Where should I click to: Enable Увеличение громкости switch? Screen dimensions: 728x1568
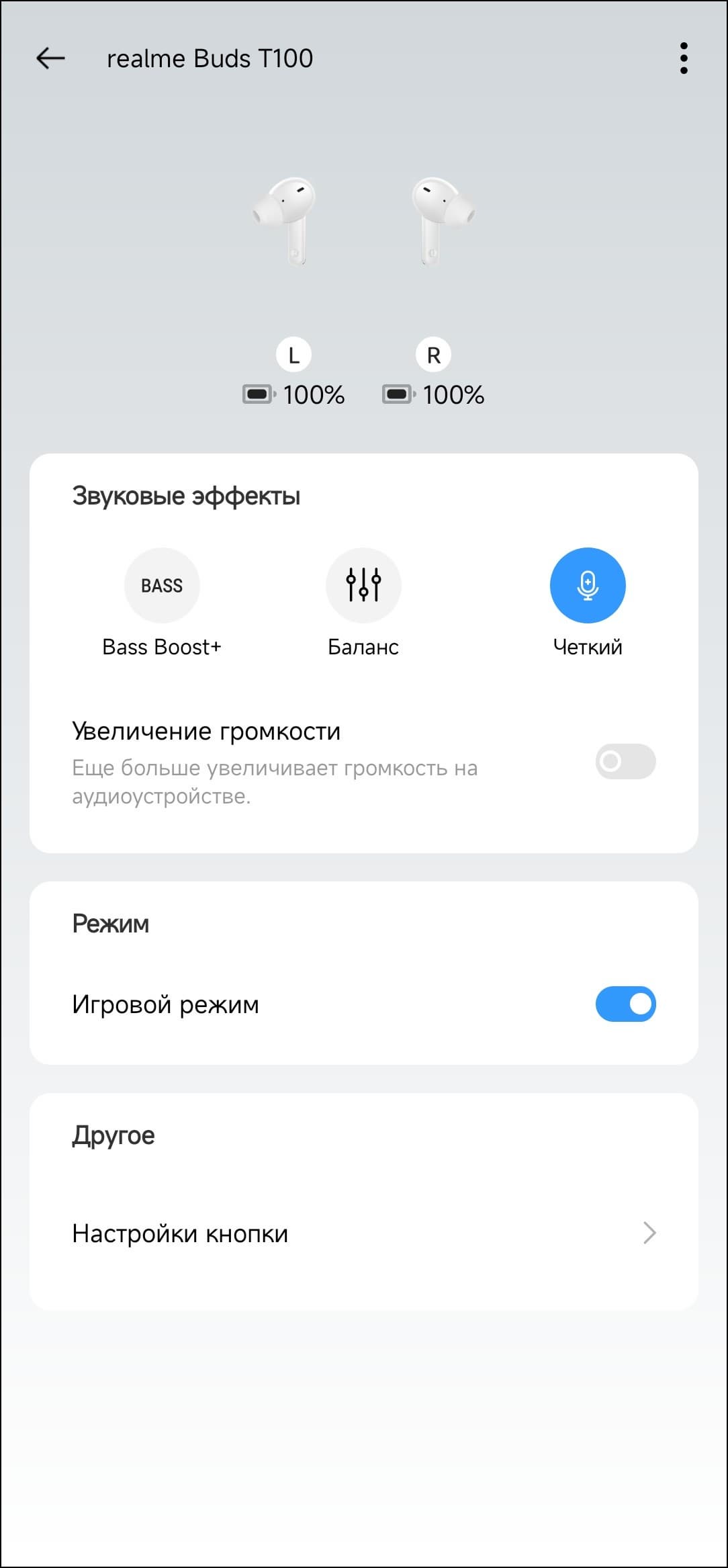click(625, 761)
